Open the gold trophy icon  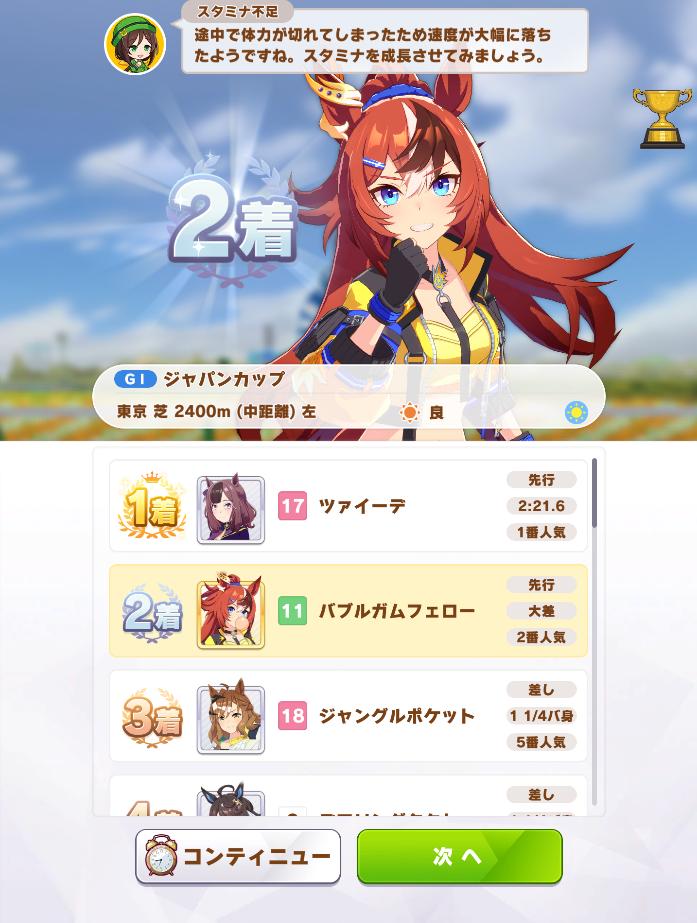(661, 118)
